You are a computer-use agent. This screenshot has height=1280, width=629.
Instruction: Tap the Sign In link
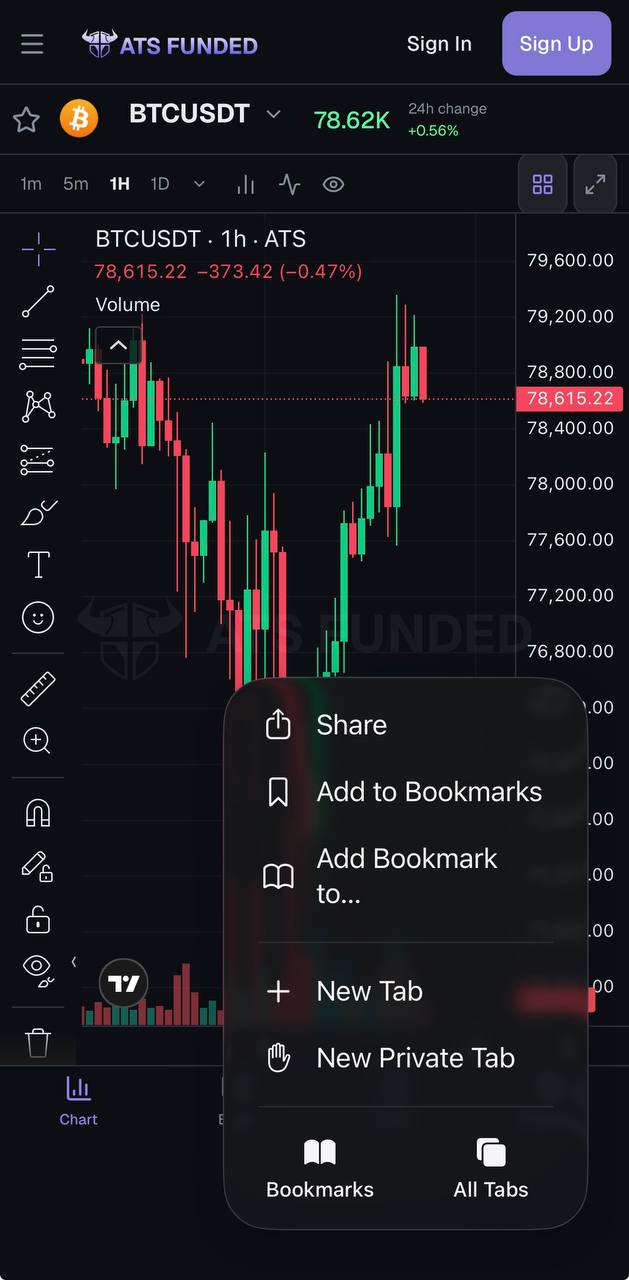(439, 44)
